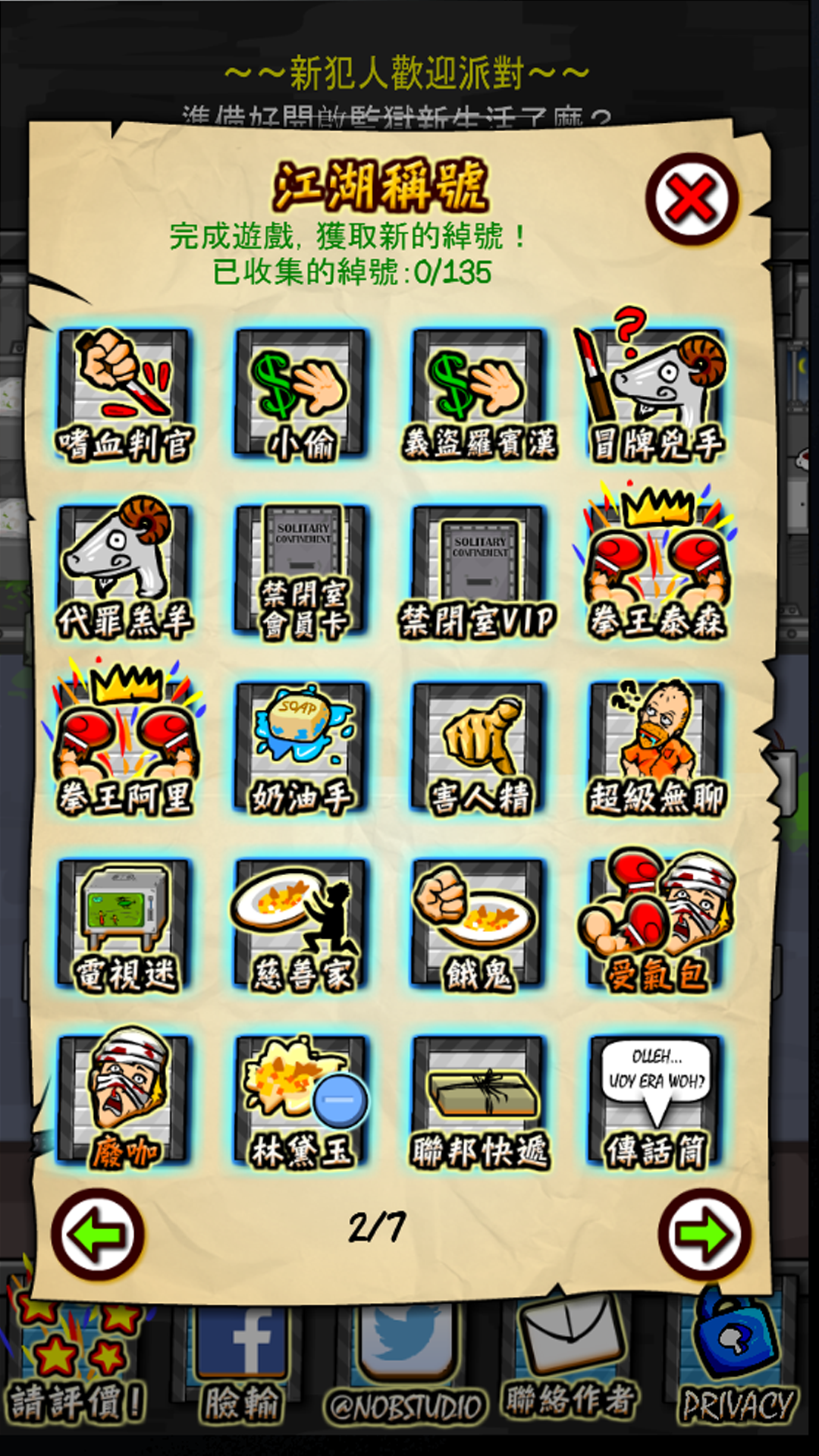View the 禁閉室VIP title badge
This screenshot has width=819, height=1456.
pyautogui.click(x=478, y=570)
